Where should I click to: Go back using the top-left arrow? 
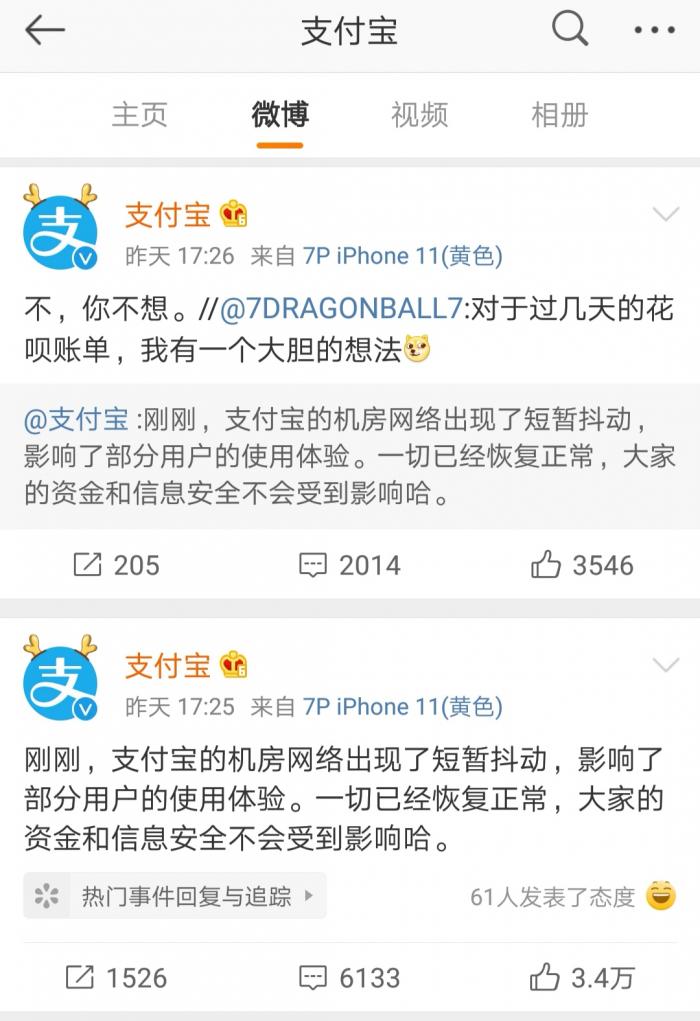point(45,31)
